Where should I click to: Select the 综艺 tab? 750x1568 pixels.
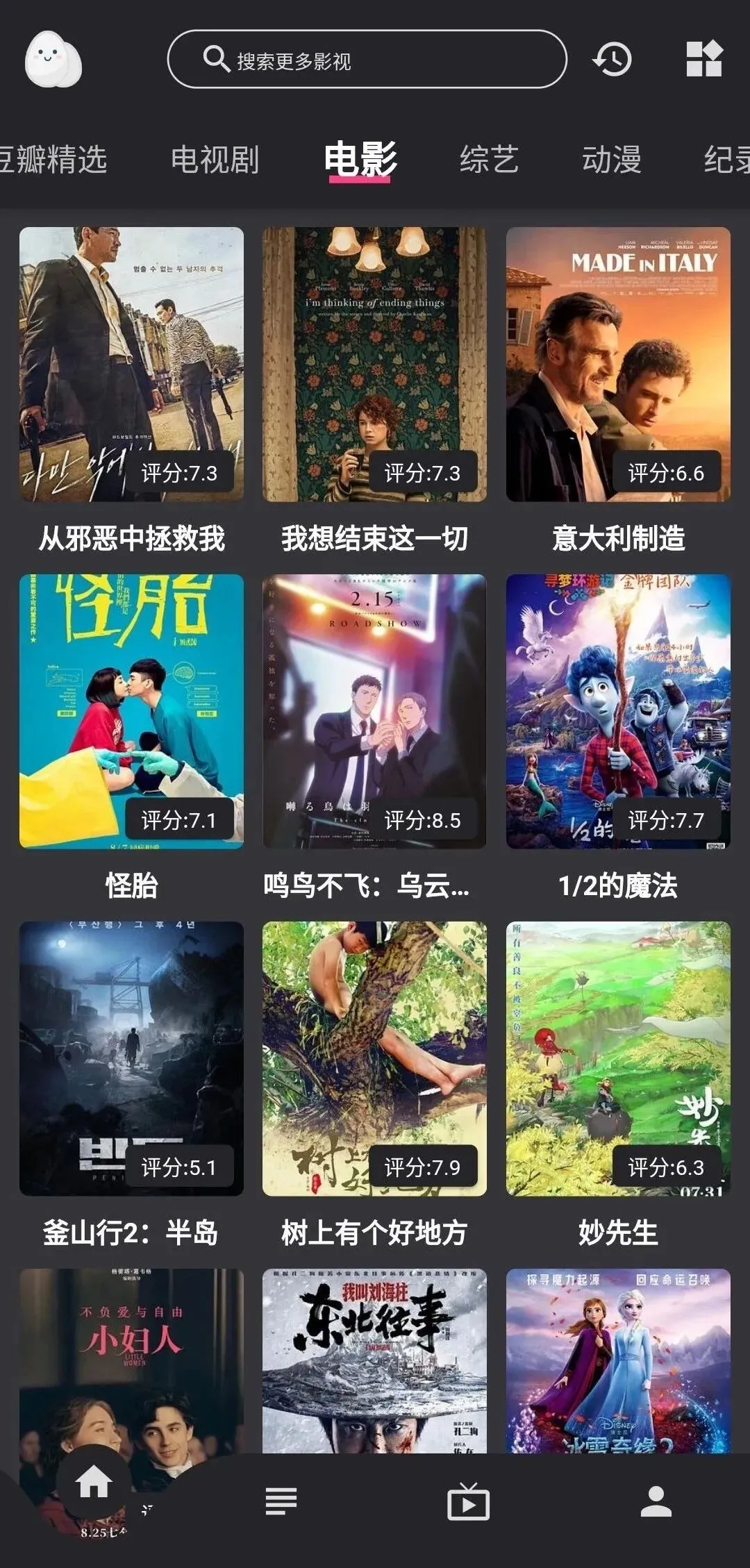point(489,160)
